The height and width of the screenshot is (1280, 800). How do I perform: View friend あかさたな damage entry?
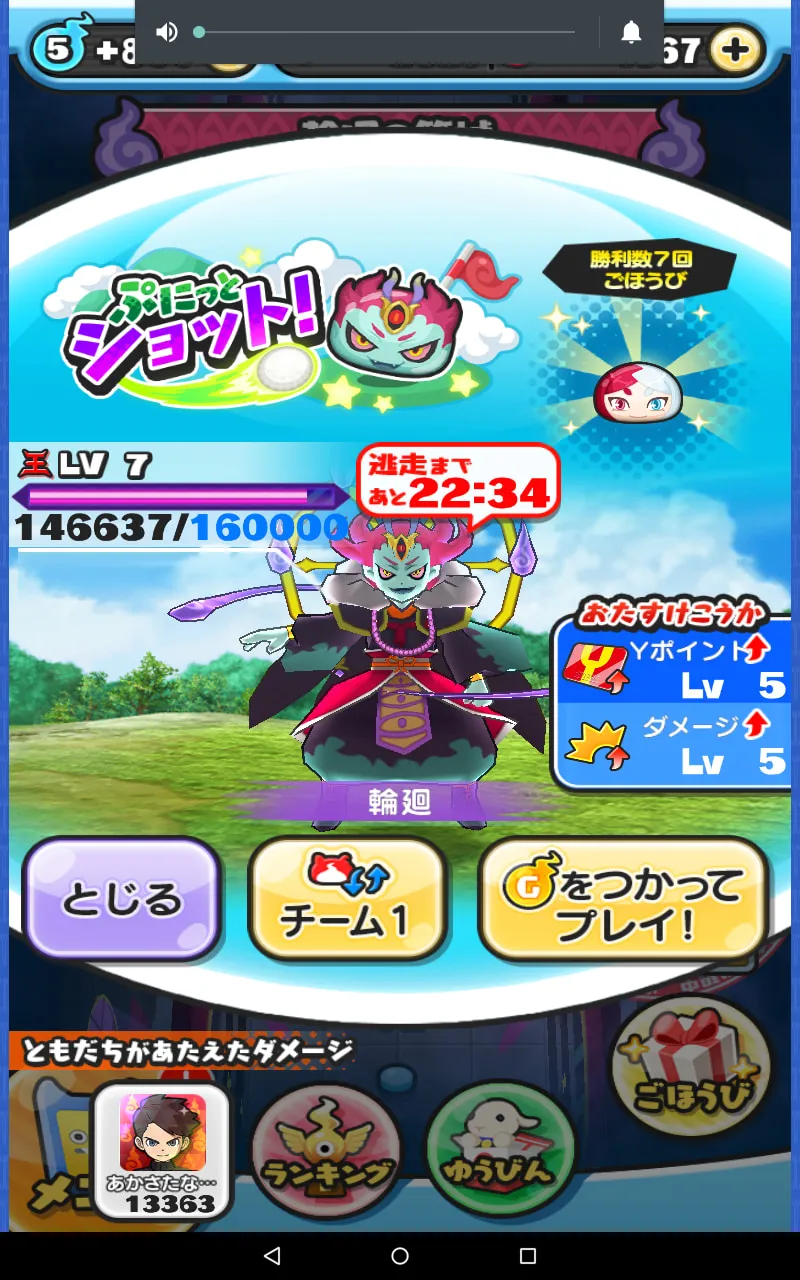tap(163, 1151)
